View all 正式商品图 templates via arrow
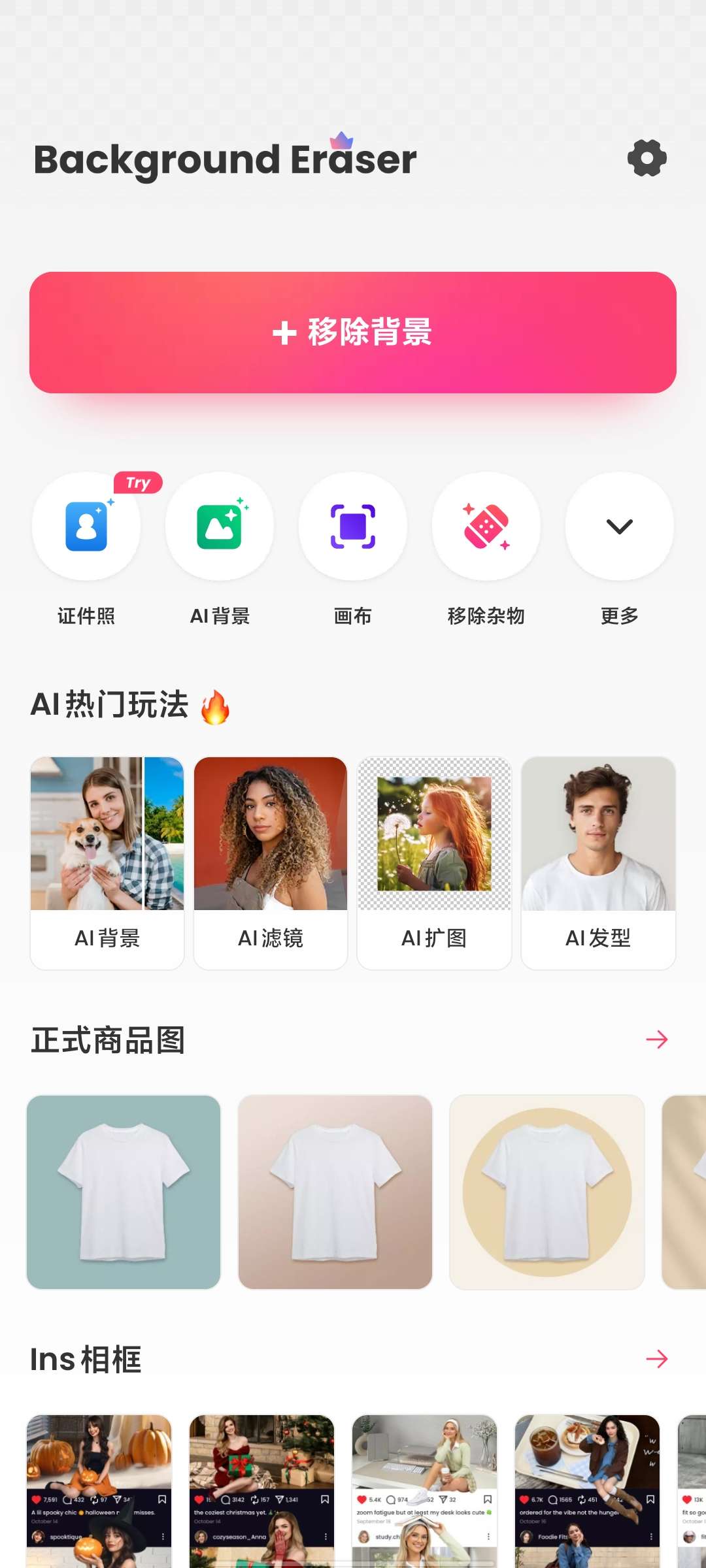Viewport: 706px width, 1568px height. pos(656,1039)
